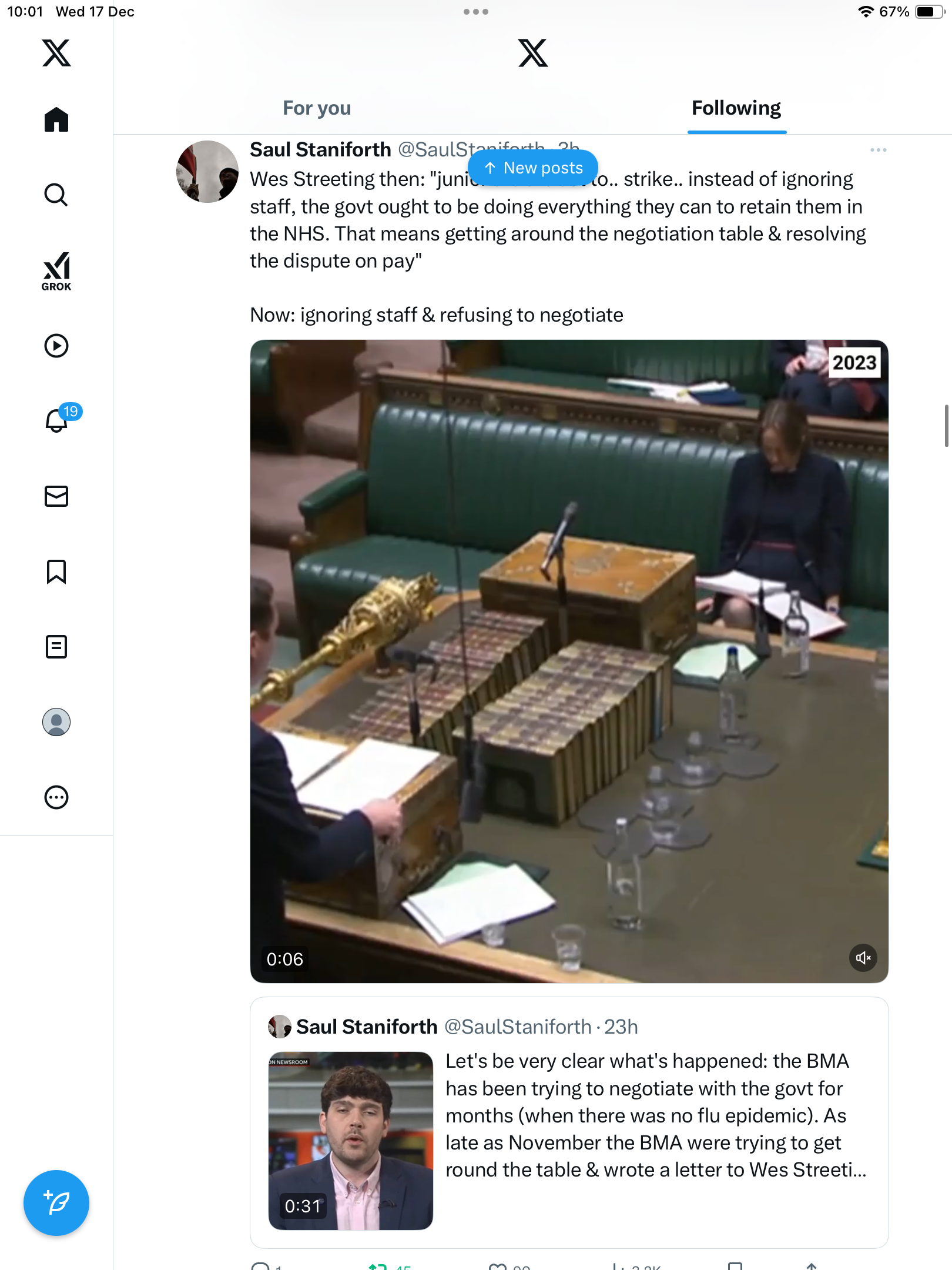Open direct messages inbox

[56, 496]
